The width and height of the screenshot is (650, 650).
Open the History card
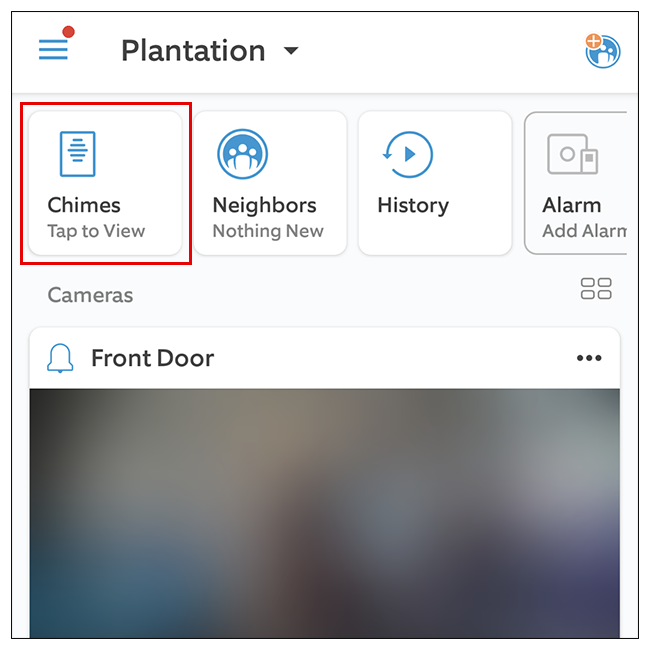pyautogui.click(x=435, y=183)
